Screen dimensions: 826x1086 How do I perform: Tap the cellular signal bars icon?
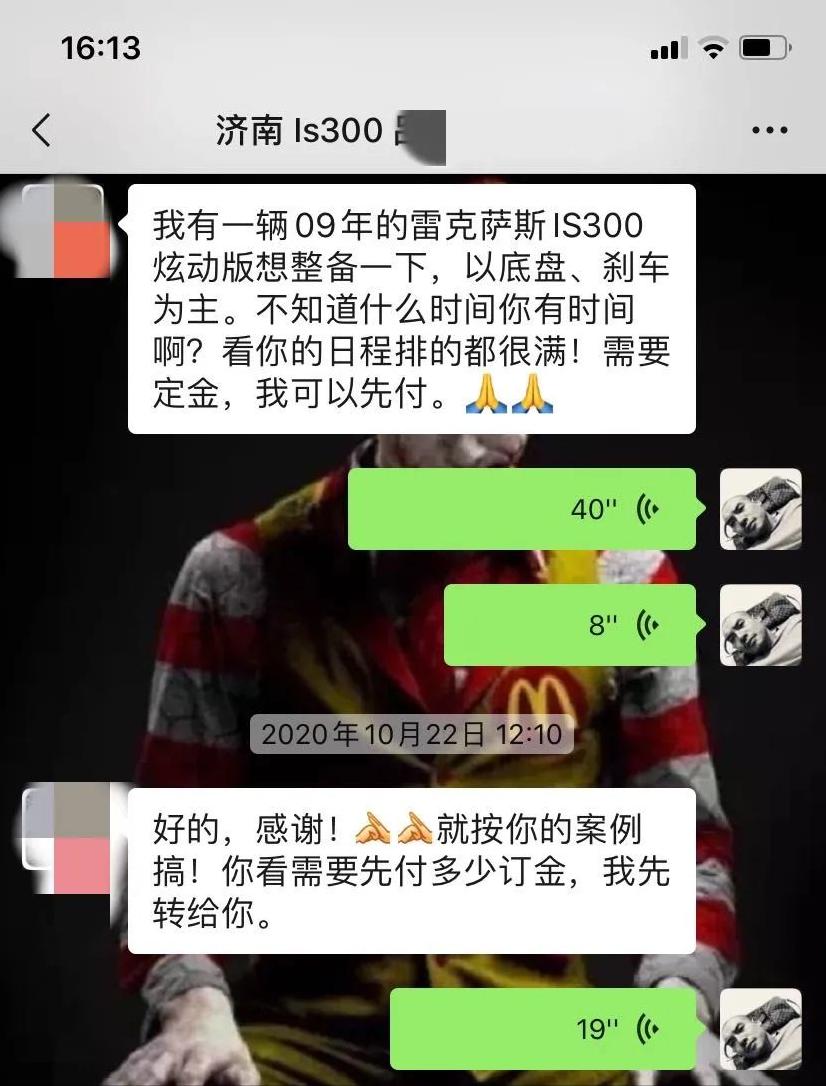668,46
